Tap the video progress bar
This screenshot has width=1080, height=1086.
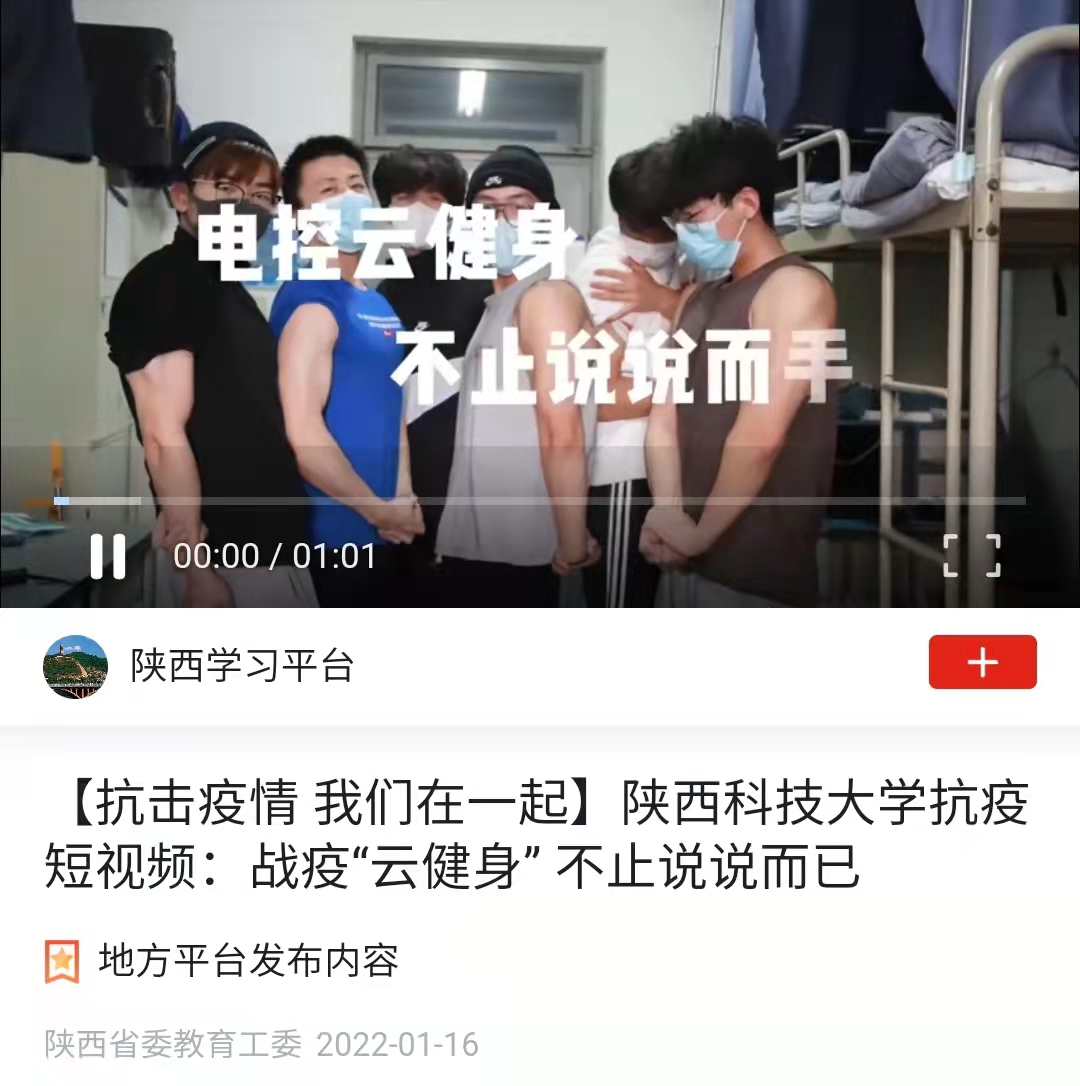coord(540,500)
